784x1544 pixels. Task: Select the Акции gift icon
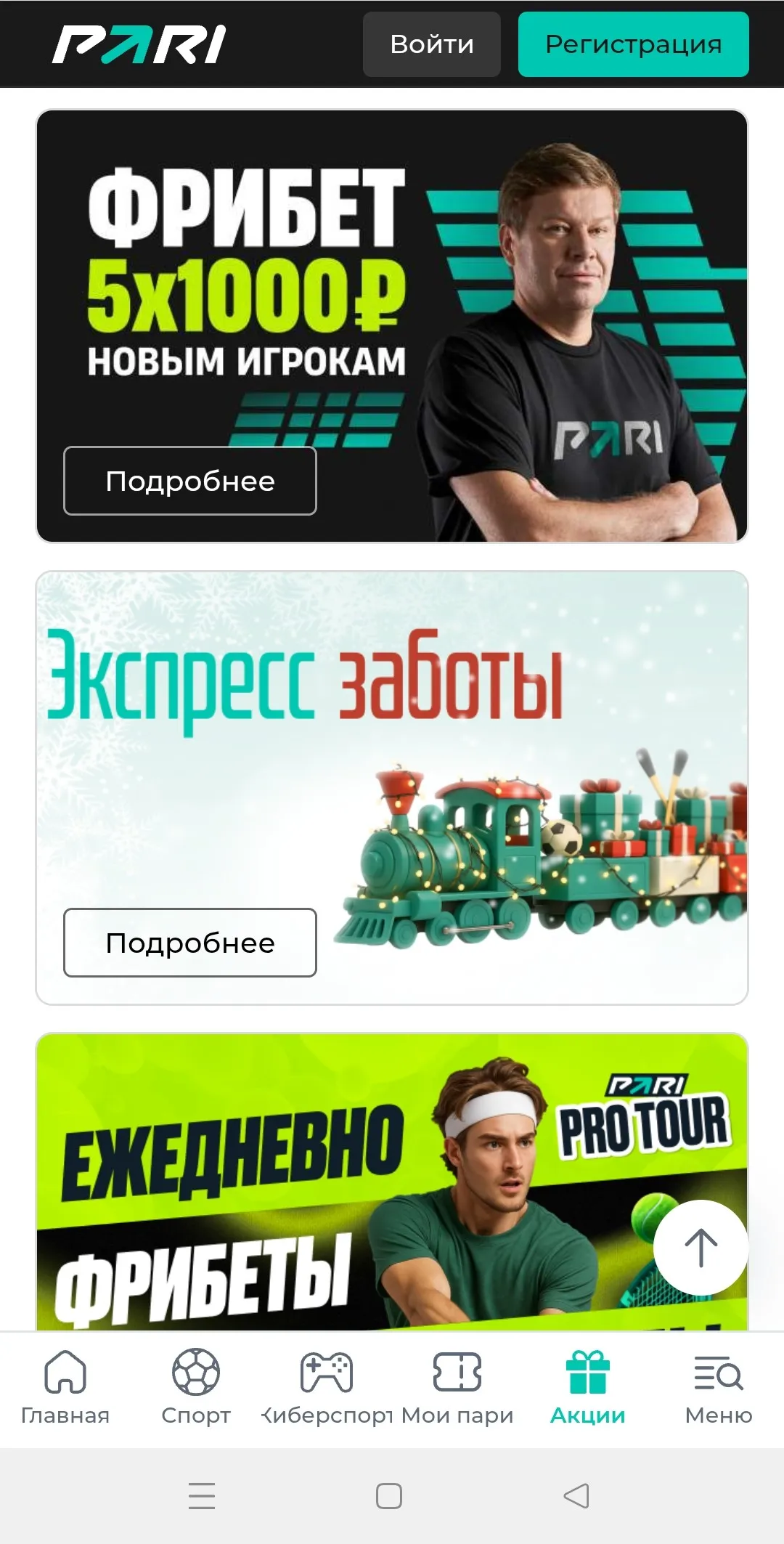(x=587, y=1370)
